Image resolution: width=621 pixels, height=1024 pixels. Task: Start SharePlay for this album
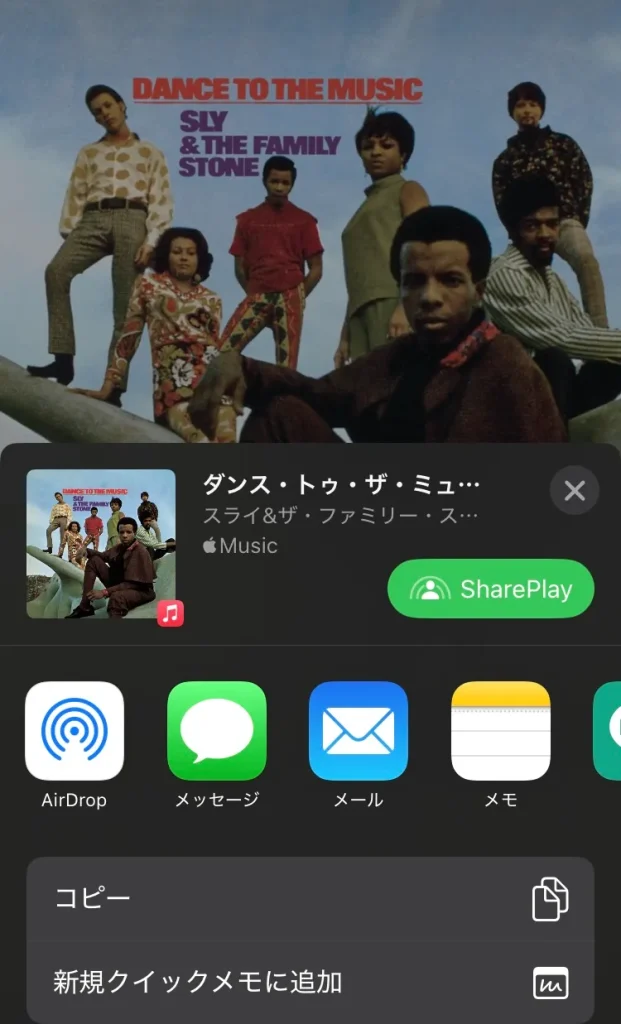click(x=490, y=589)
